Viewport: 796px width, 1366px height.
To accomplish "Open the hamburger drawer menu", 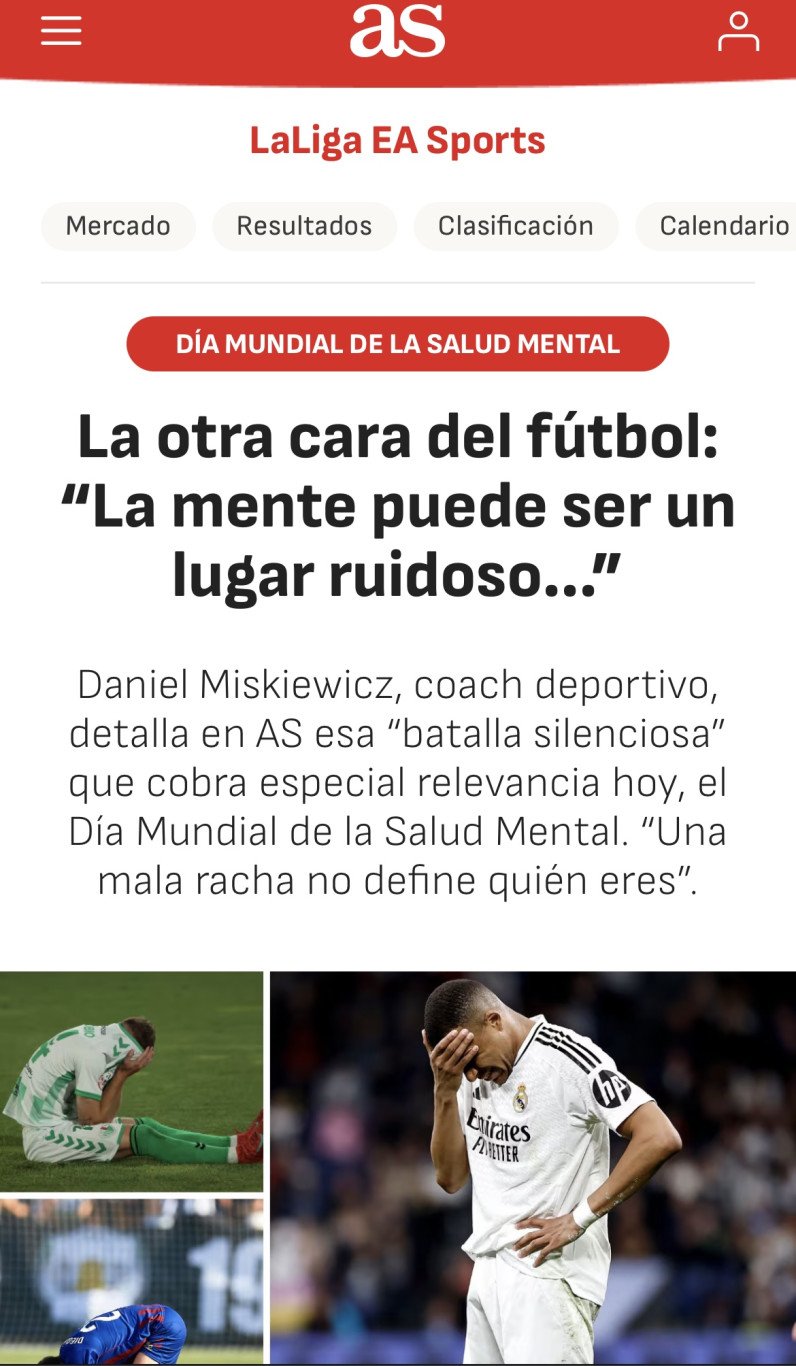I will (x=61, y=31).
